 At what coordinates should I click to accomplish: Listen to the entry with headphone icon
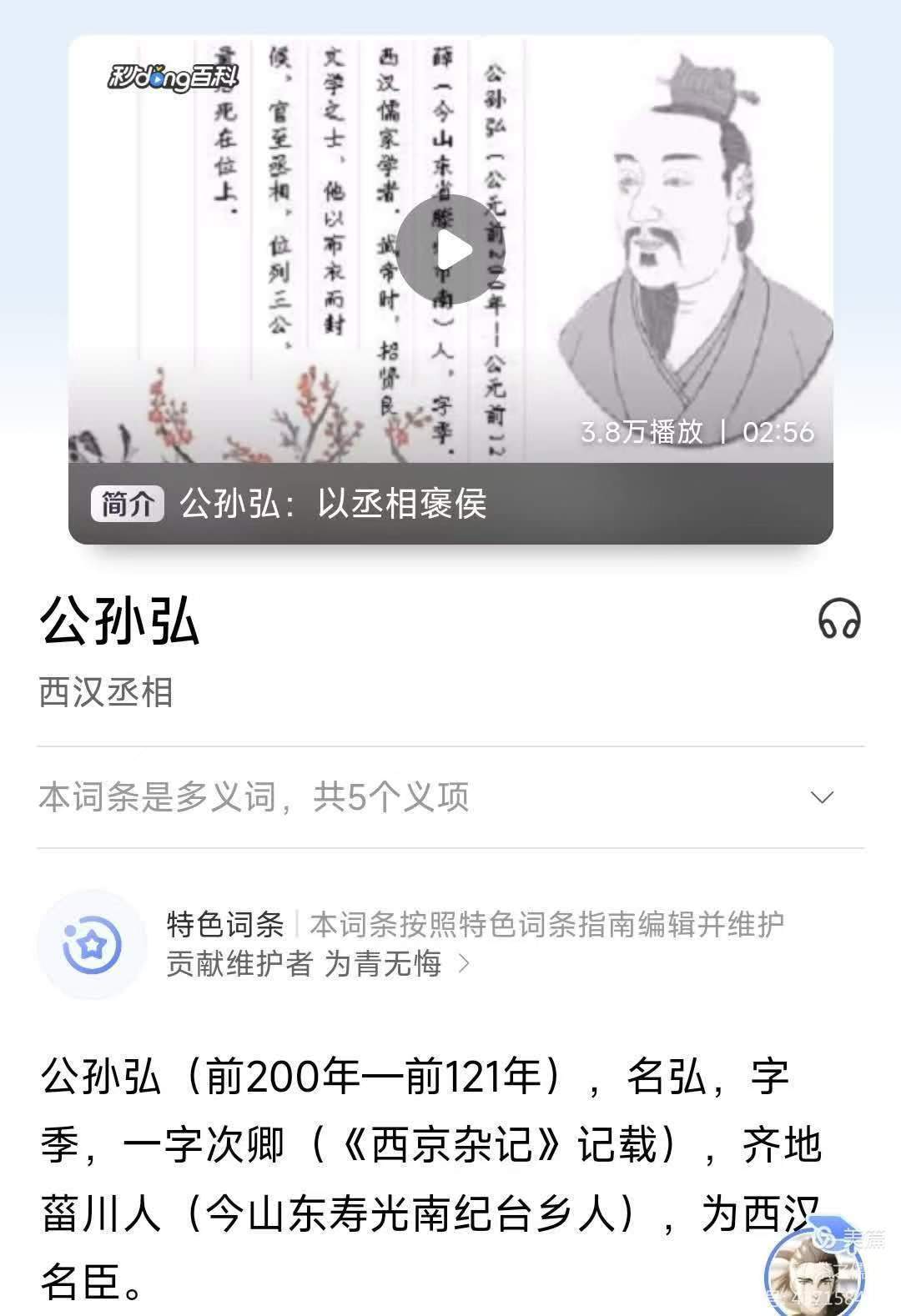point(838,620)
